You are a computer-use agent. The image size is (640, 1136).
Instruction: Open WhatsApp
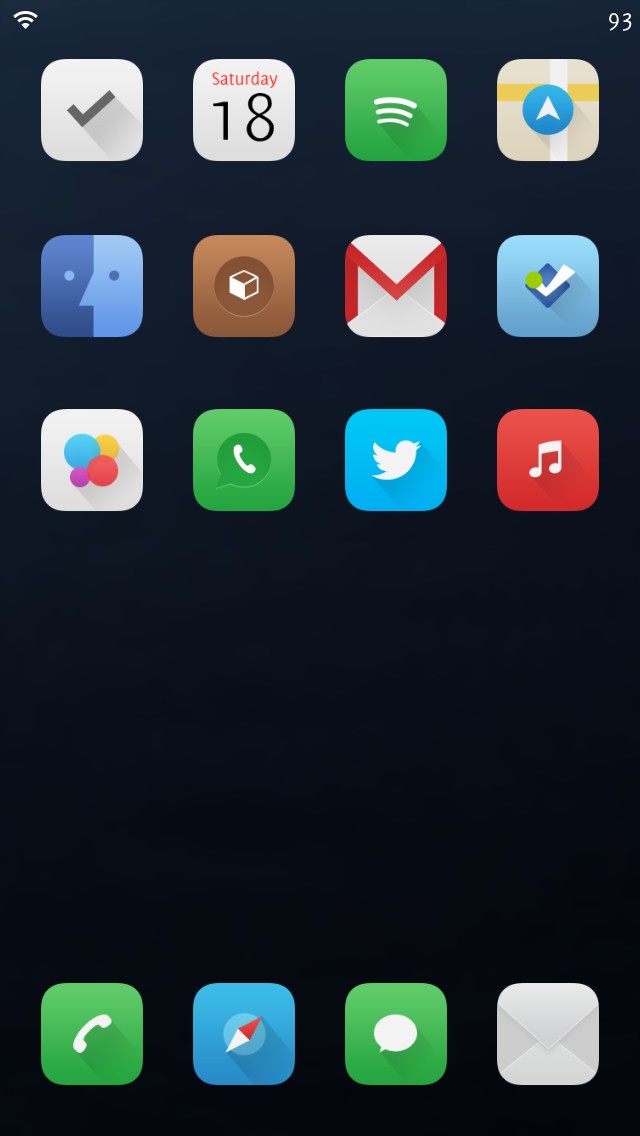tap(244, 460)
